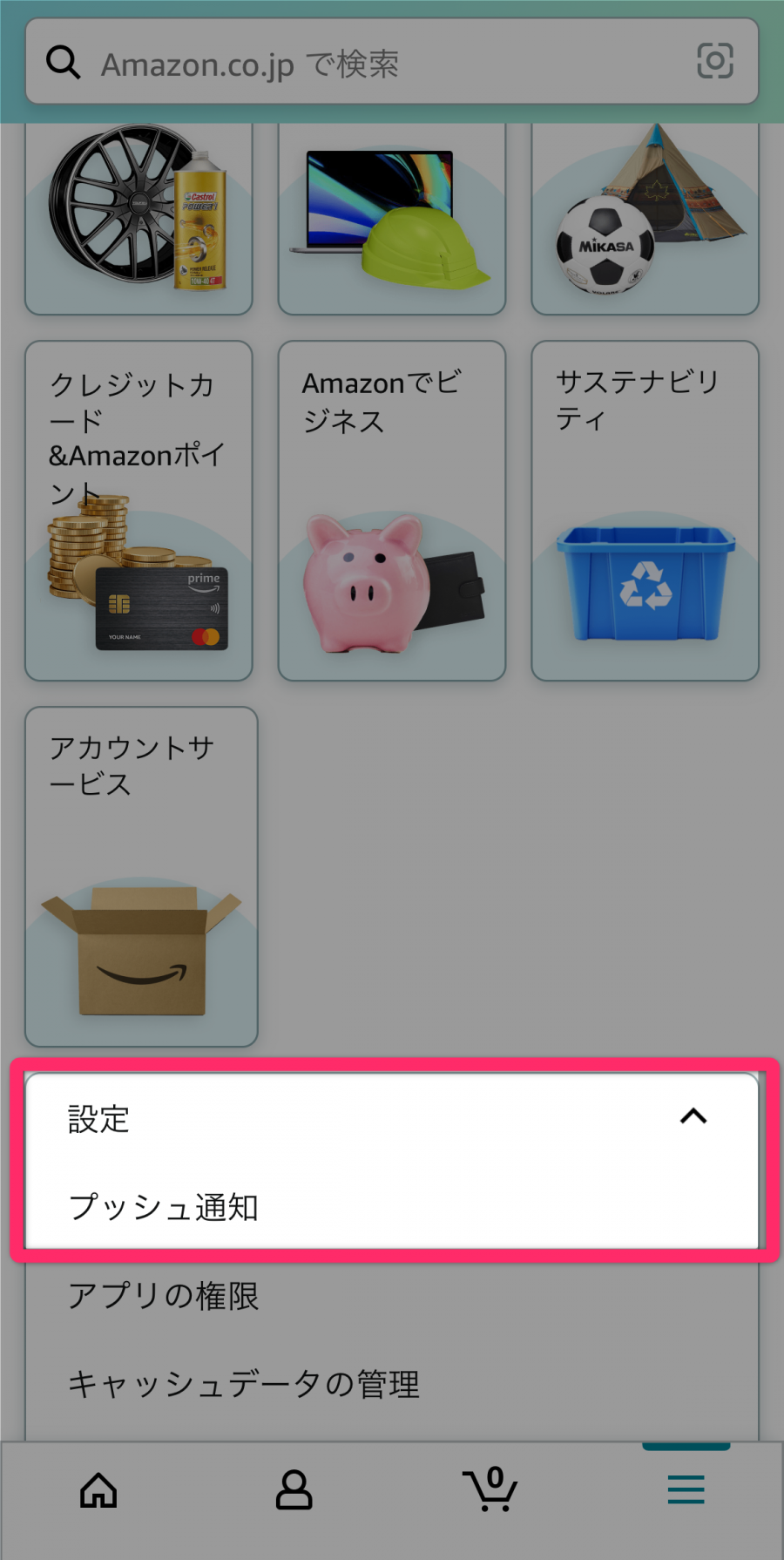Open the Amazonでビジネス category tile
This screenshot has width=784, height=1560.
click(x=391, y=511)
